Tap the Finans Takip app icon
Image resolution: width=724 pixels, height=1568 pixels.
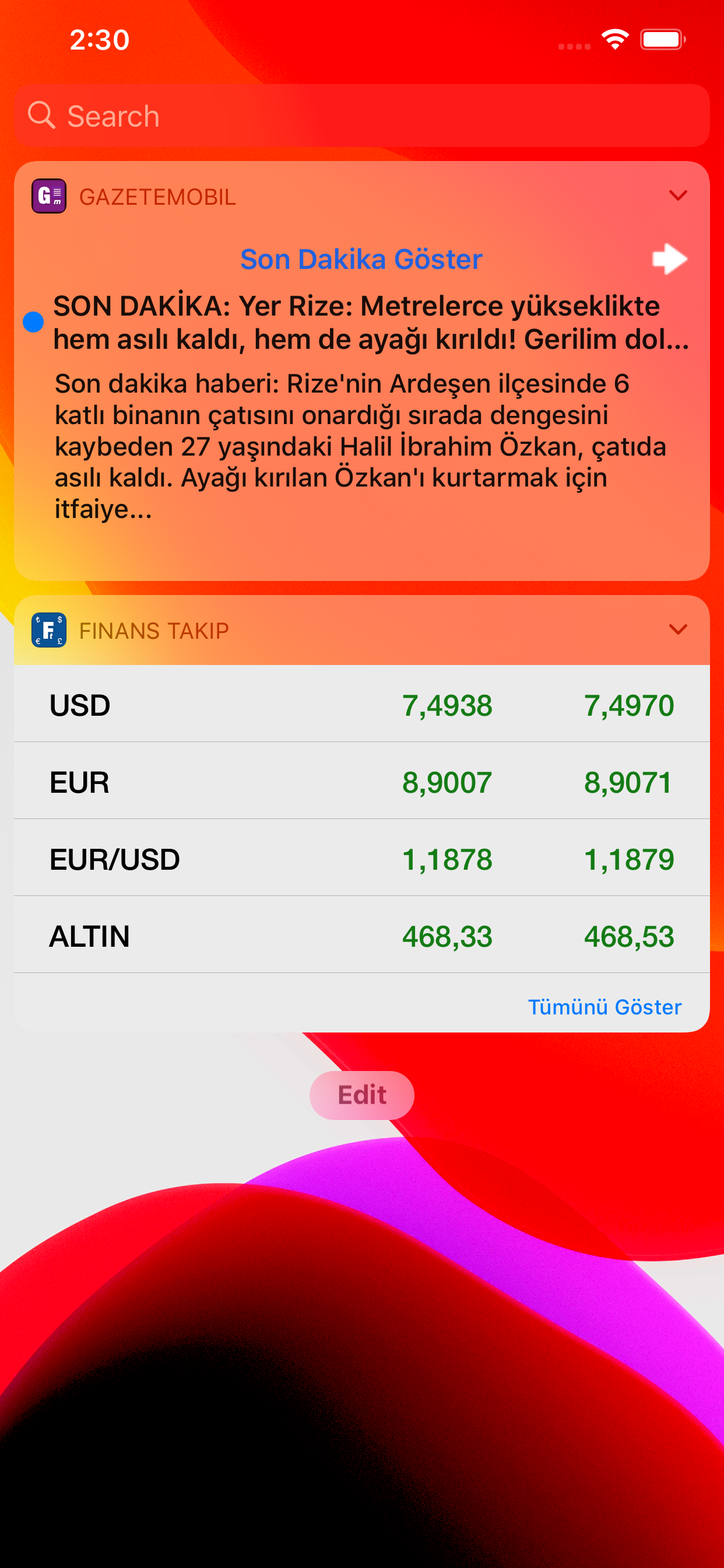[x=48, y=629]
